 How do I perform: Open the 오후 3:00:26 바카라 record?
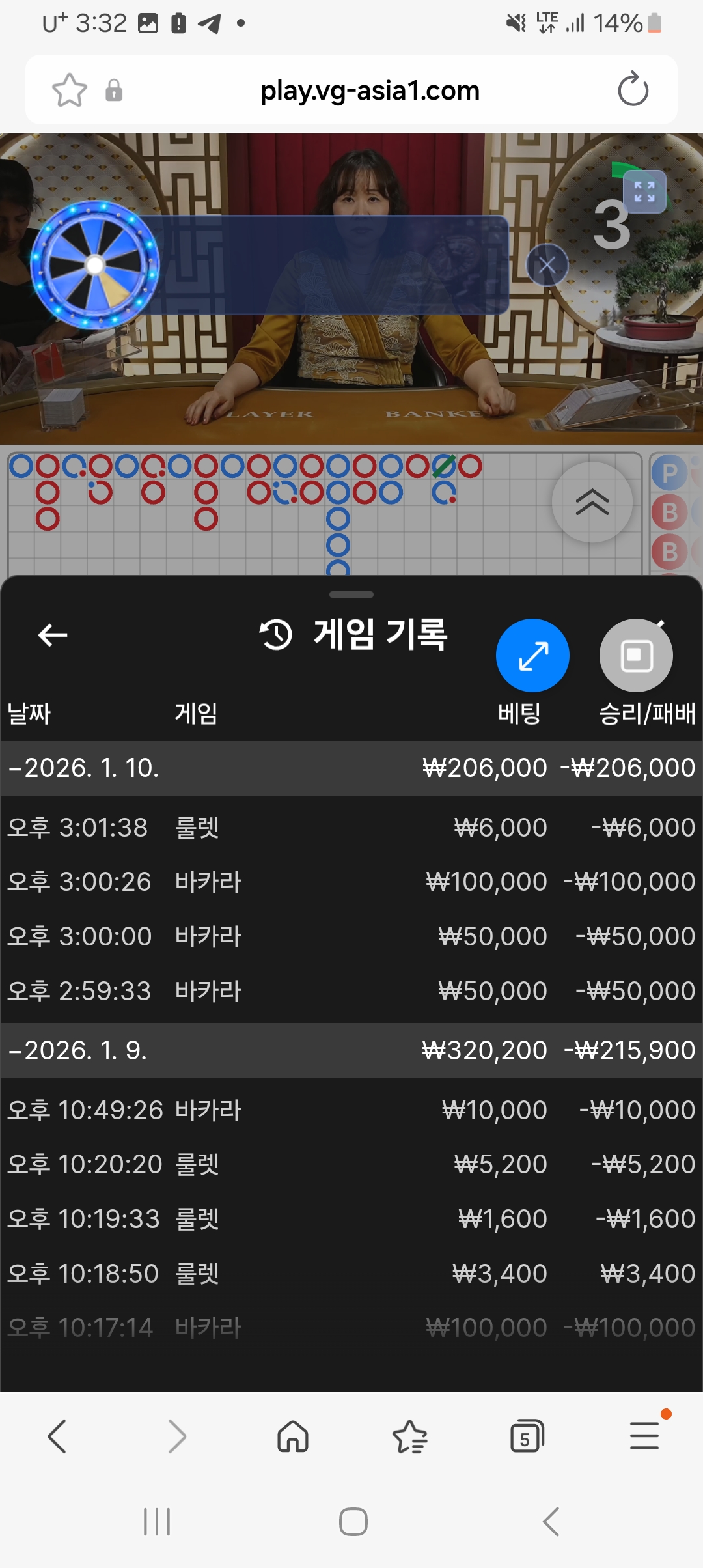coord(351,882)
